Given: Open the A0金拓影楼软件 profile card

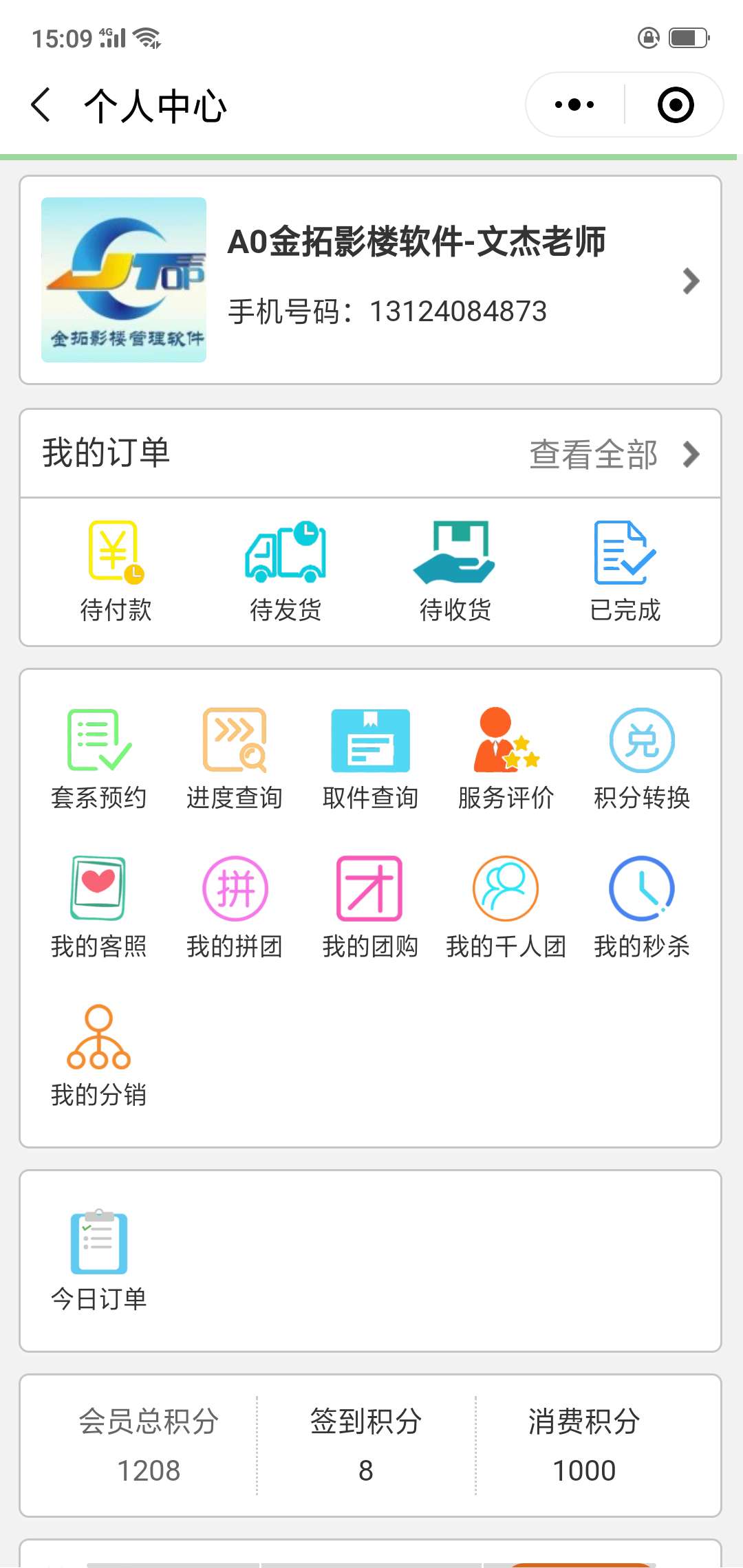Looking at the screenshot, I should (x=370, y=280).
